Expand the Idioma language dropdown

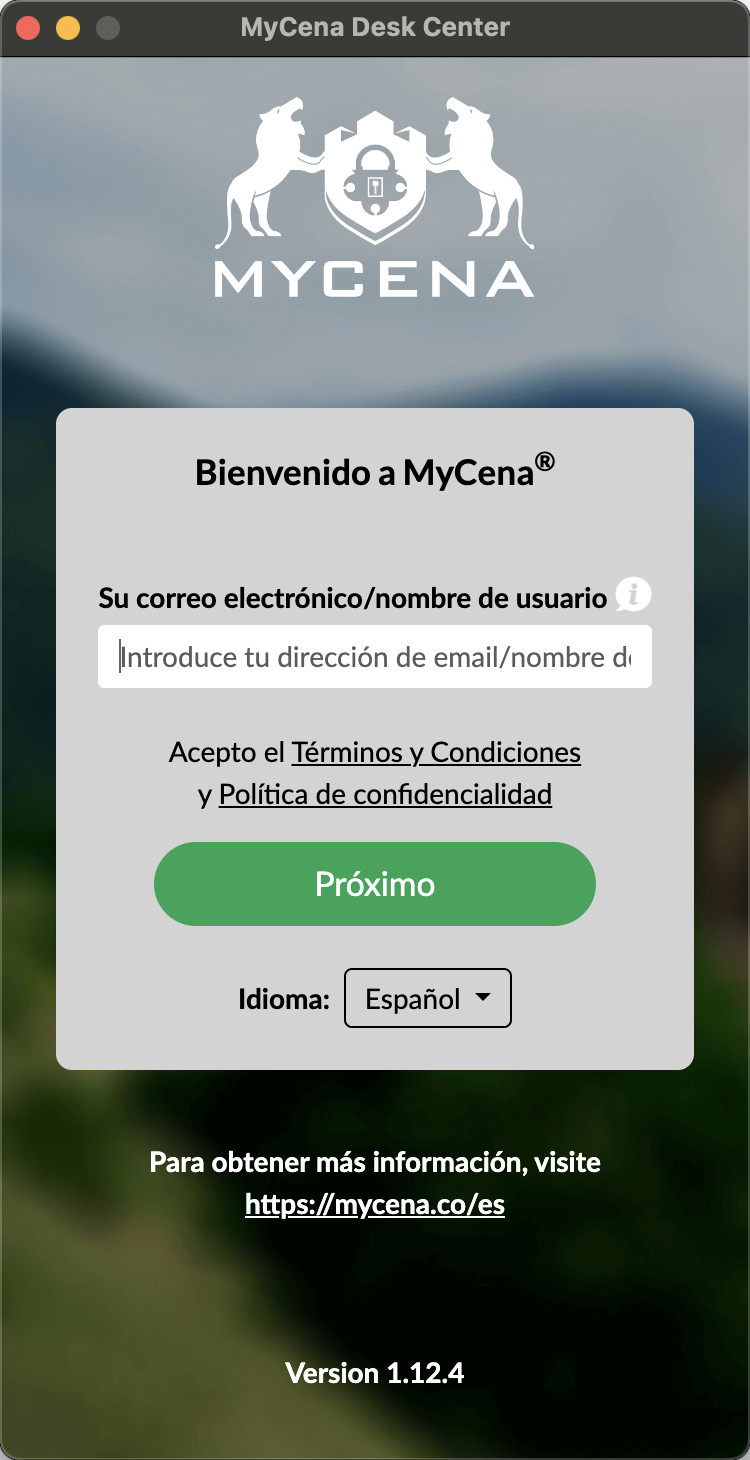427,998
